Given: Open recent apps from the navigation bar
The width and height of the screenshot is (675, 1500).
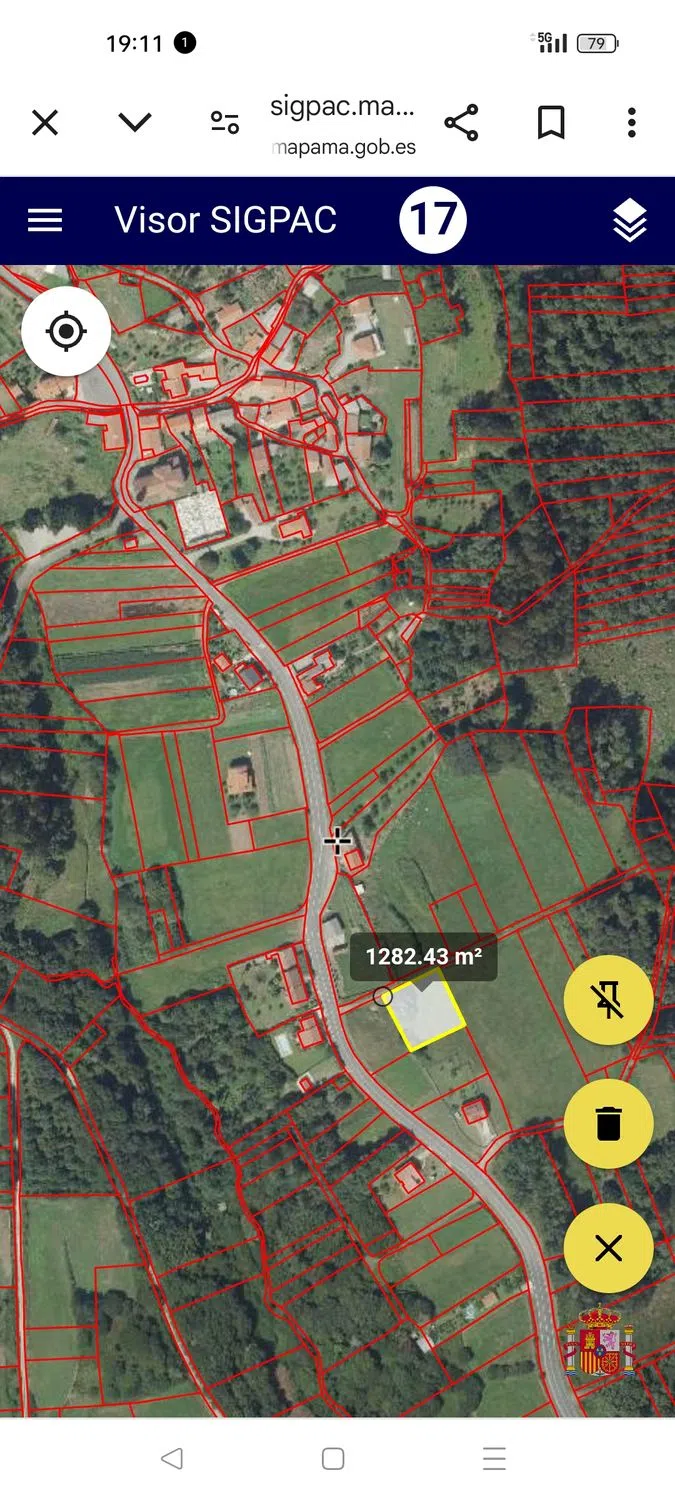Looking at the screenshot, I should click(x=494, y=1459).
